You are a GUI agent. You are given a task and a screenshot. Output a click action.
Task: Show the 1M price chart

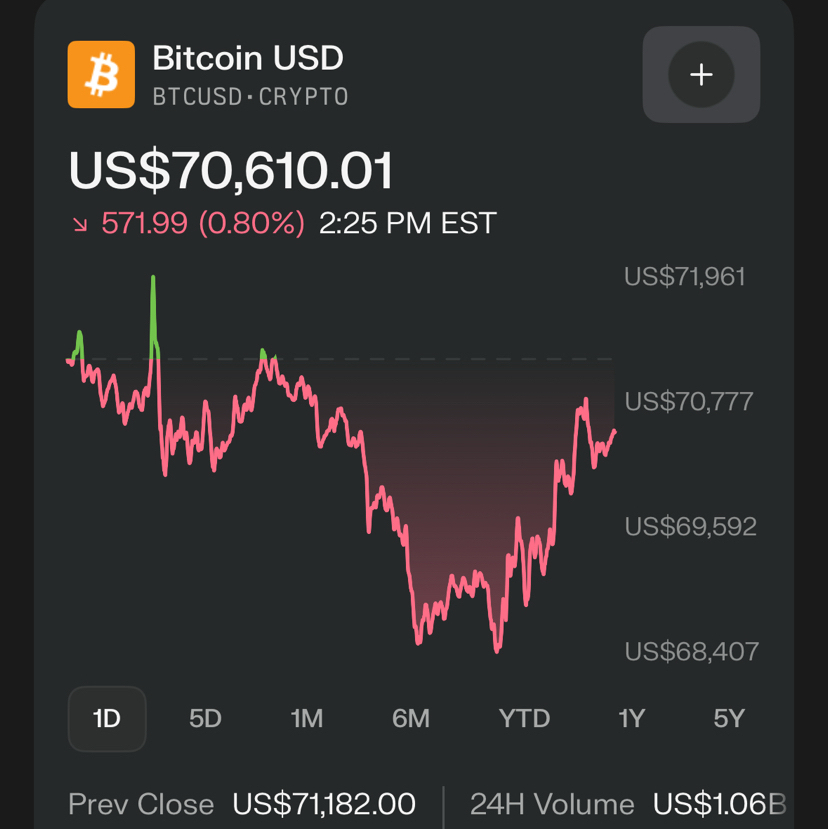(307, 718)
